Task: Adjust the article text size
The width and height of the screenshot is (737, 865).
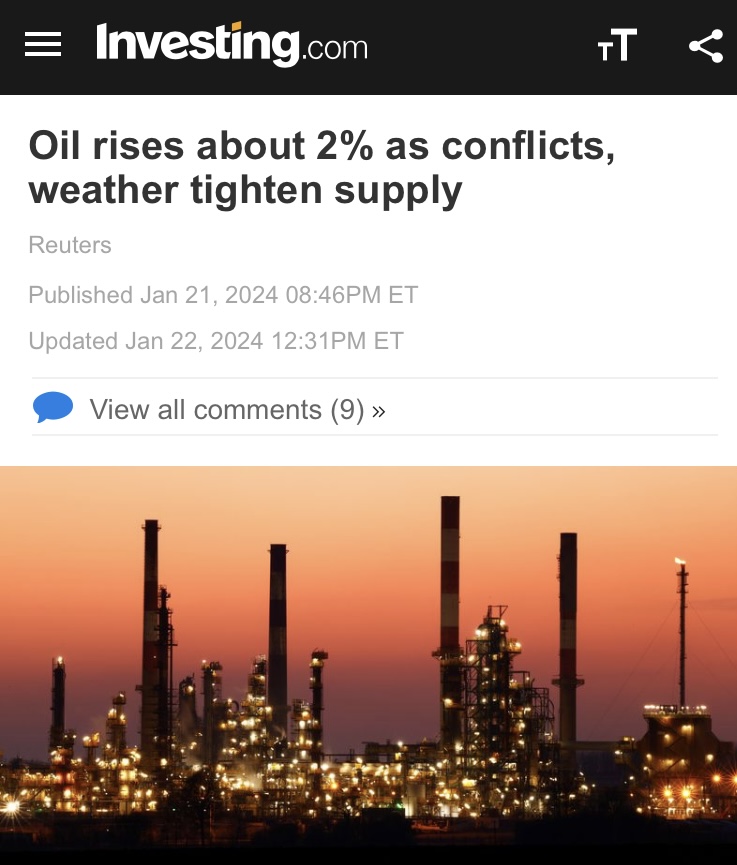Action: coord(616,46)
